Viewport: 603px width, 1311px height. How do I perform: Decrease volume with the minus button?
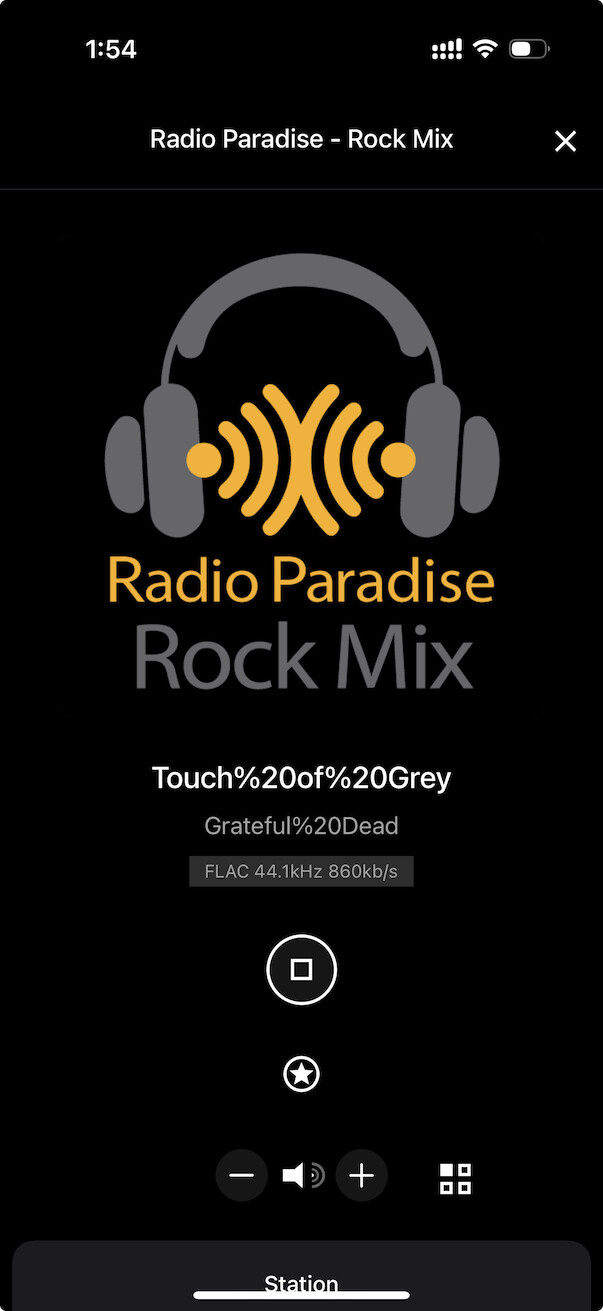[x=242, y=1175]
